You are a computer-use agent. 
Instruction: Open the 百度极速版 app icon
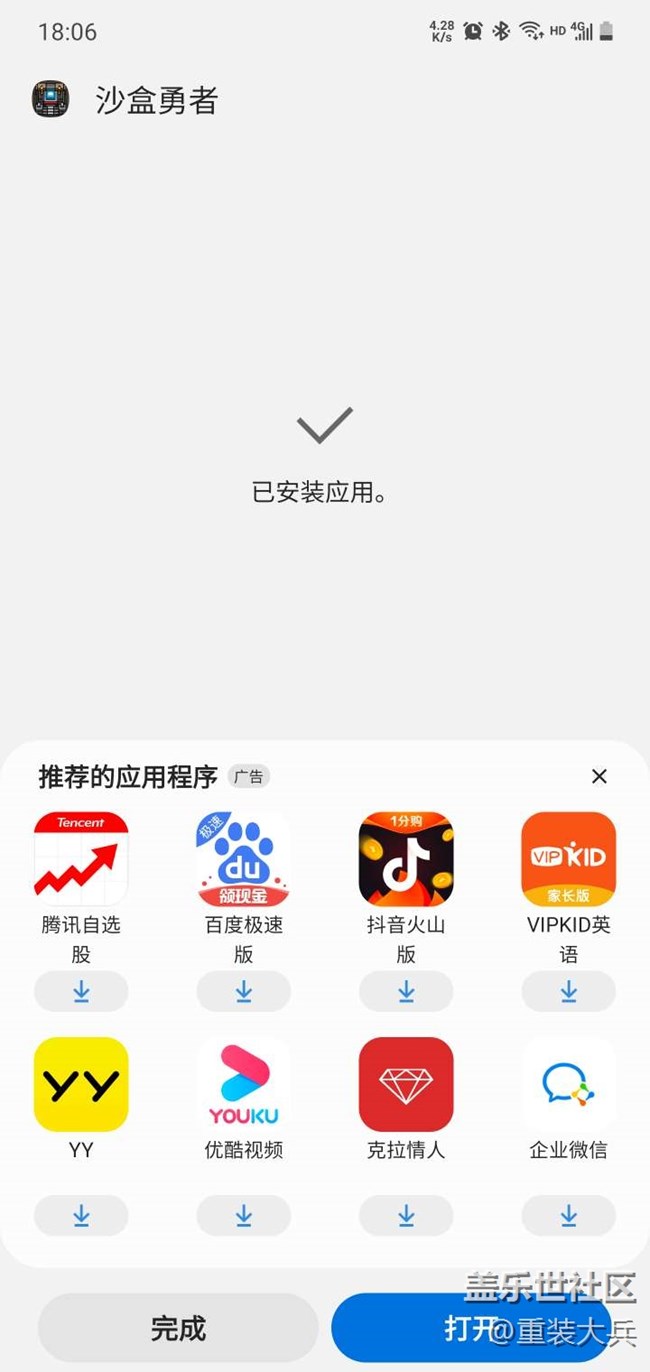tap(243, 859)
